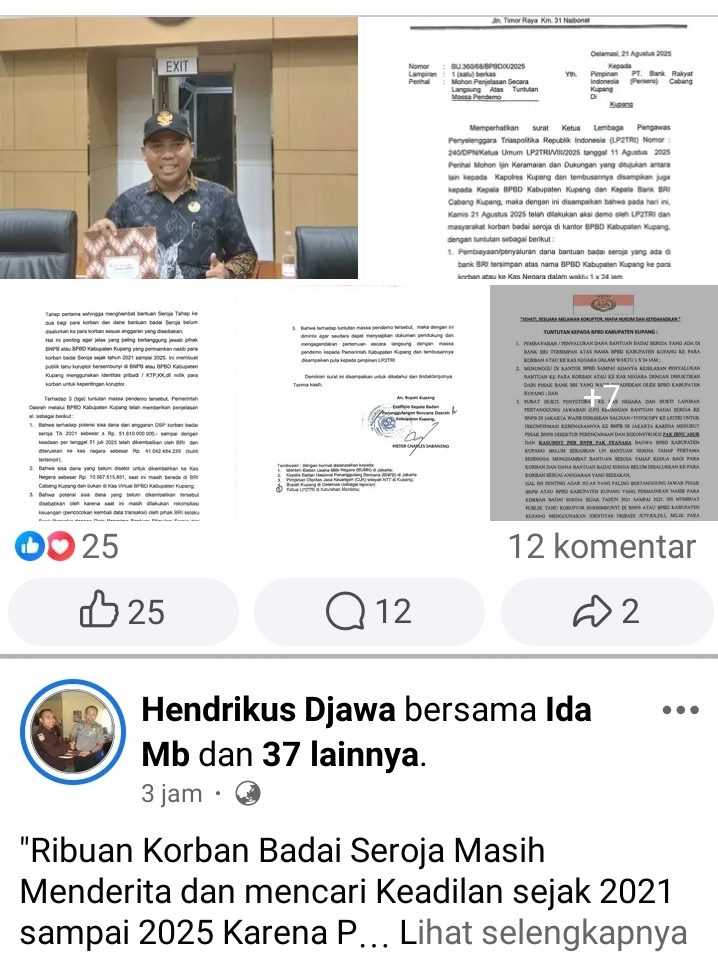Like the post with 25 likes

point(122,611)
